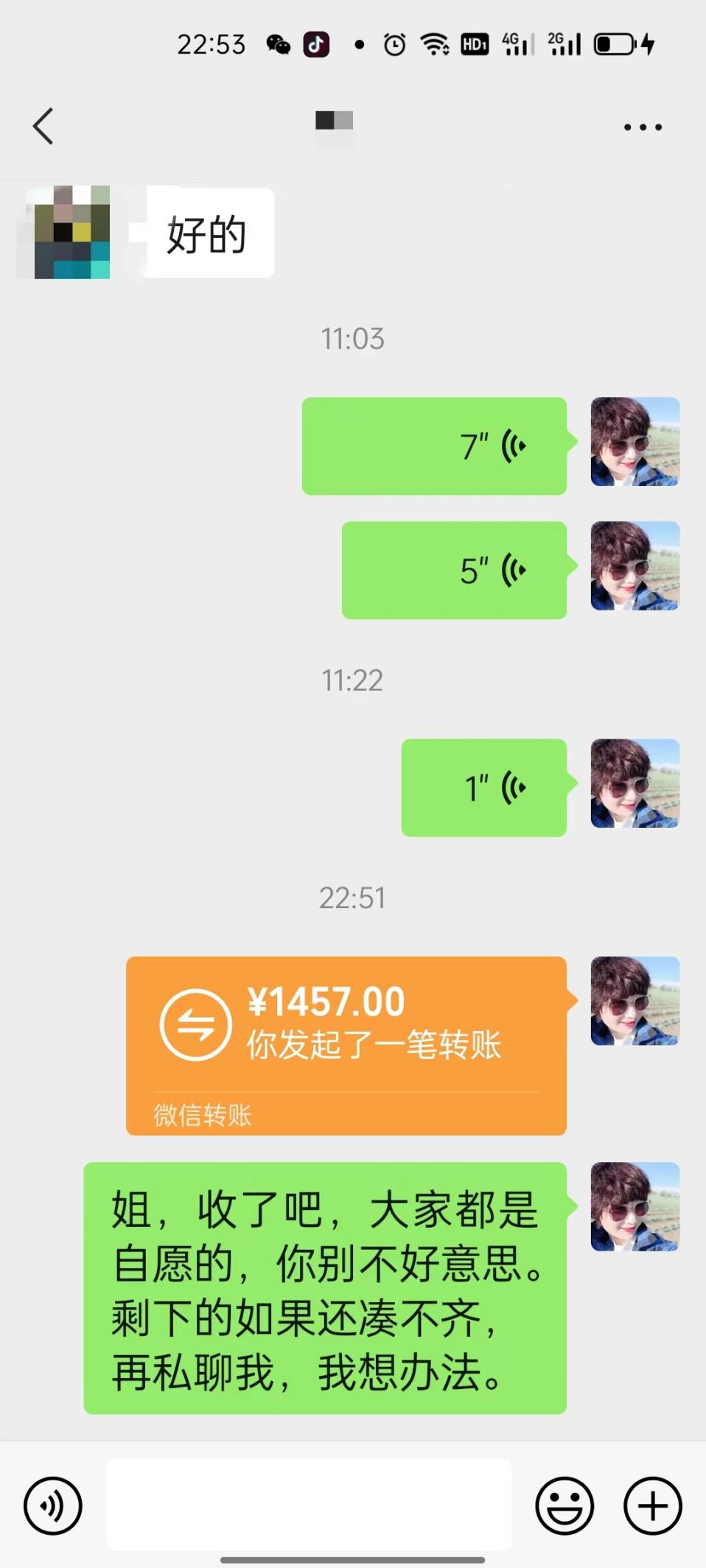The width and height of the screenshot is (706, 1568).
Task: Switch to voice input mode
Action: (x=52, y=1506)
